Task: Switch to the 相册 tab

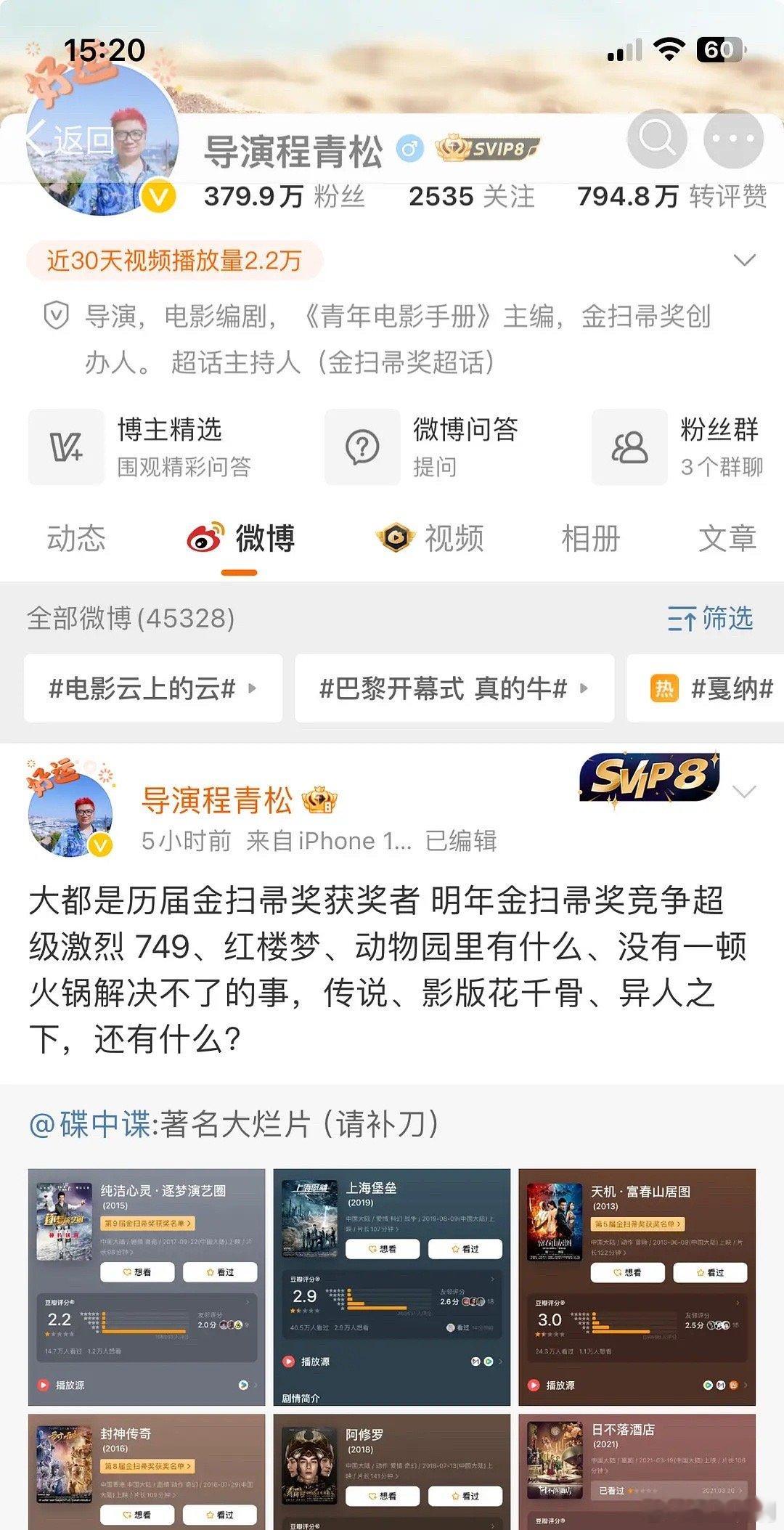Action: [x=589, y=539]
